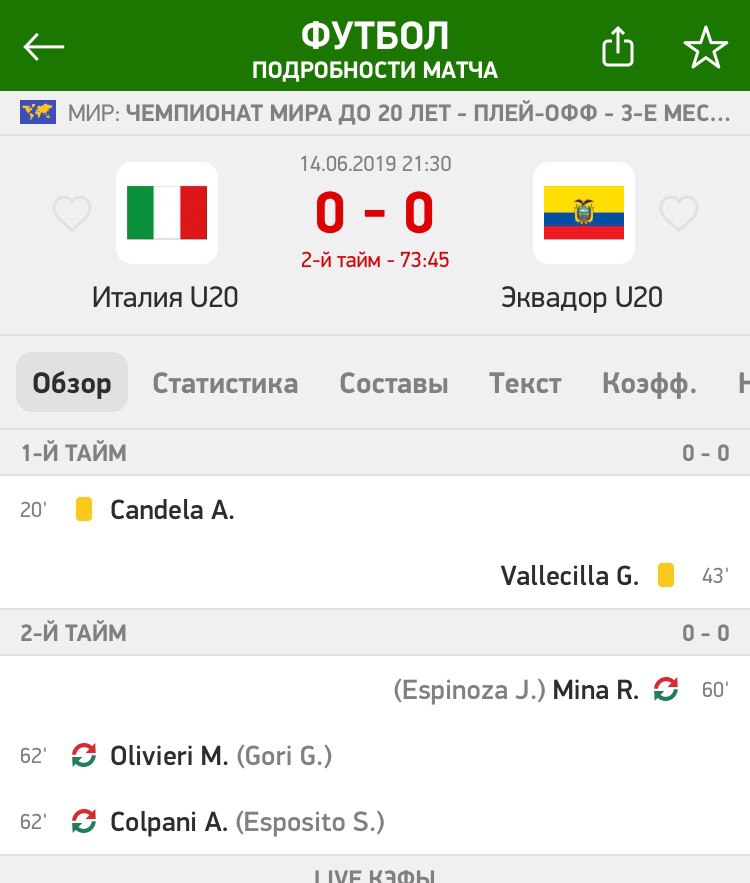Screen dimensions: 750x883
Task: Switch to the Статистика tab
Action: pyautogui.click(x=225, y=383)
